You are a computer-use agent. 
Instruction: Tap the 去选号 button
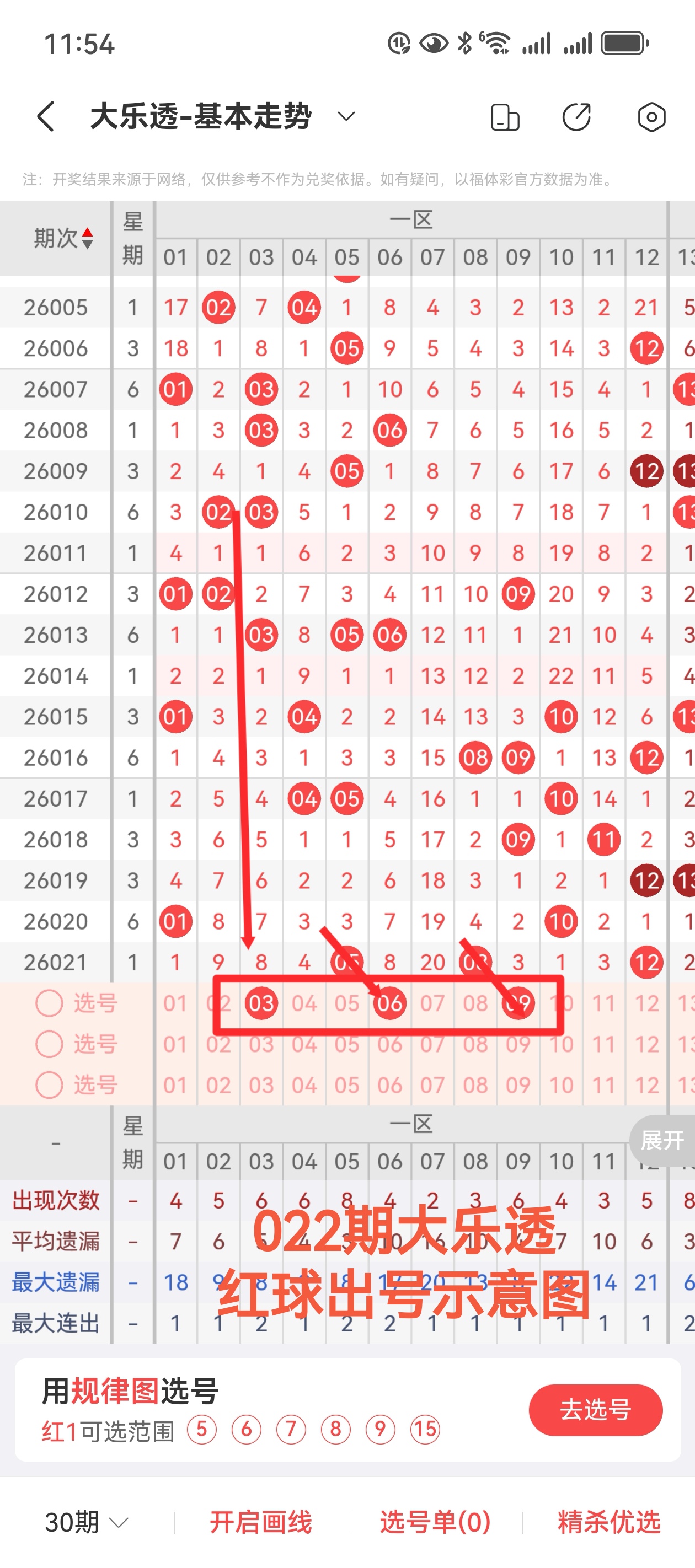595,1410
